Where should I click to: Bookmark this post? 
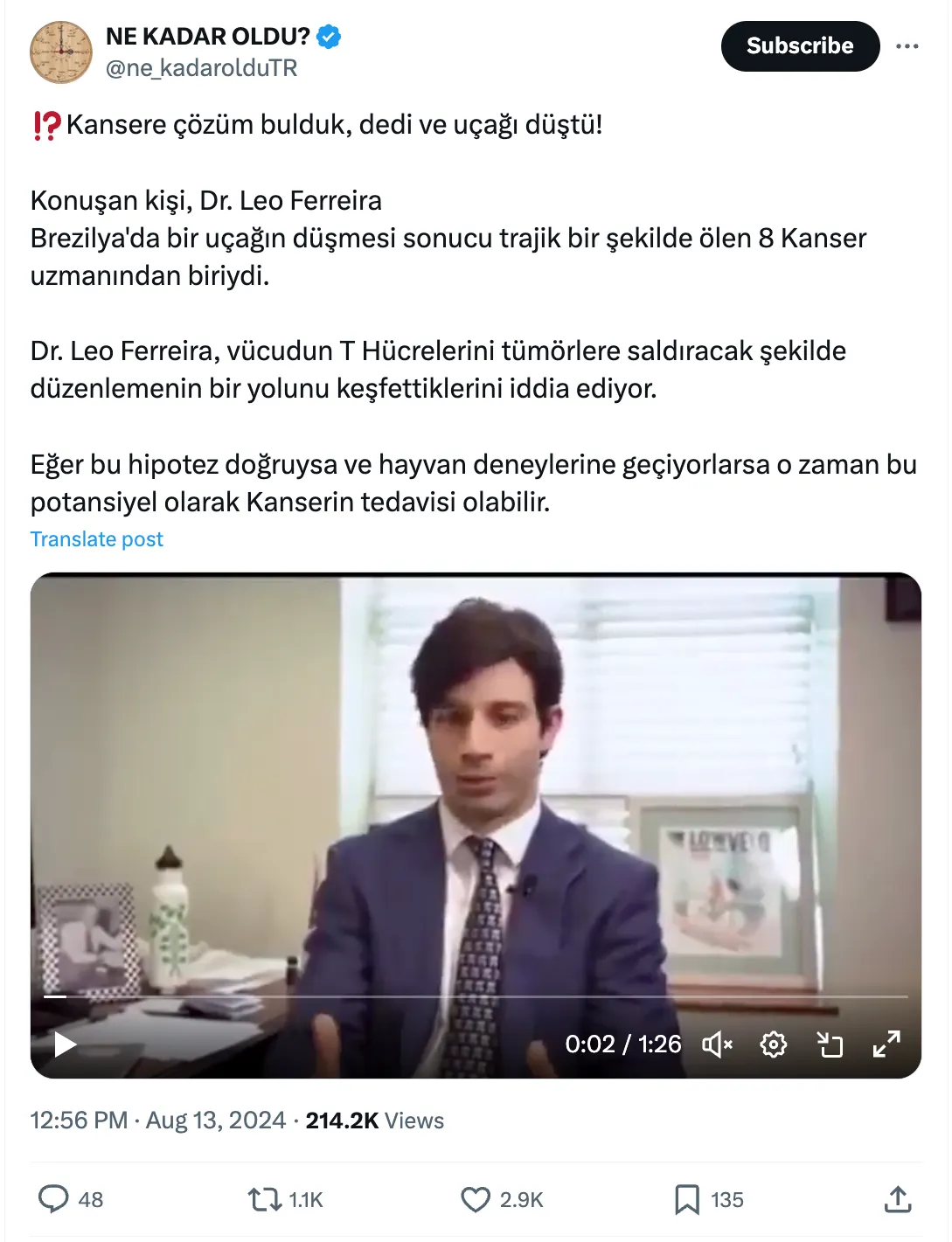coord(687,1199)
